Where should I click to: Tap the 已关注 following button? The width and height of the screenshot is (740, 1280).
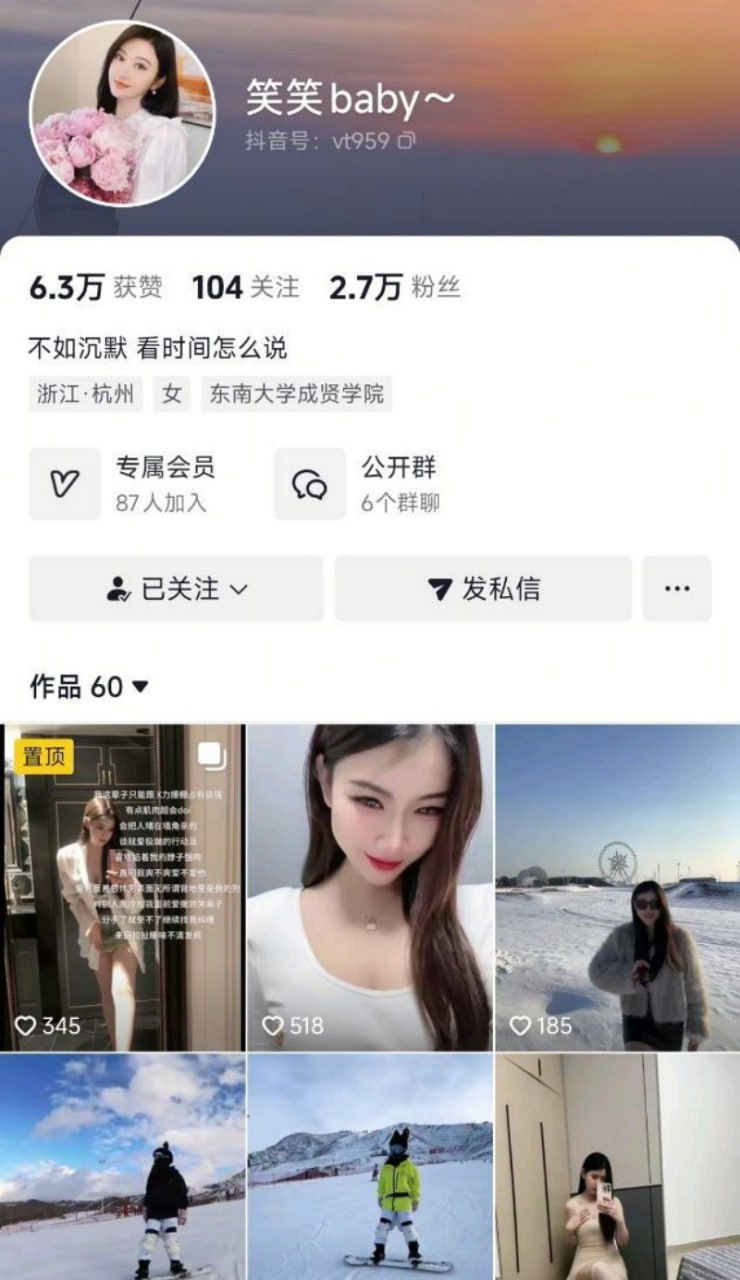click(x=176, y=589)
